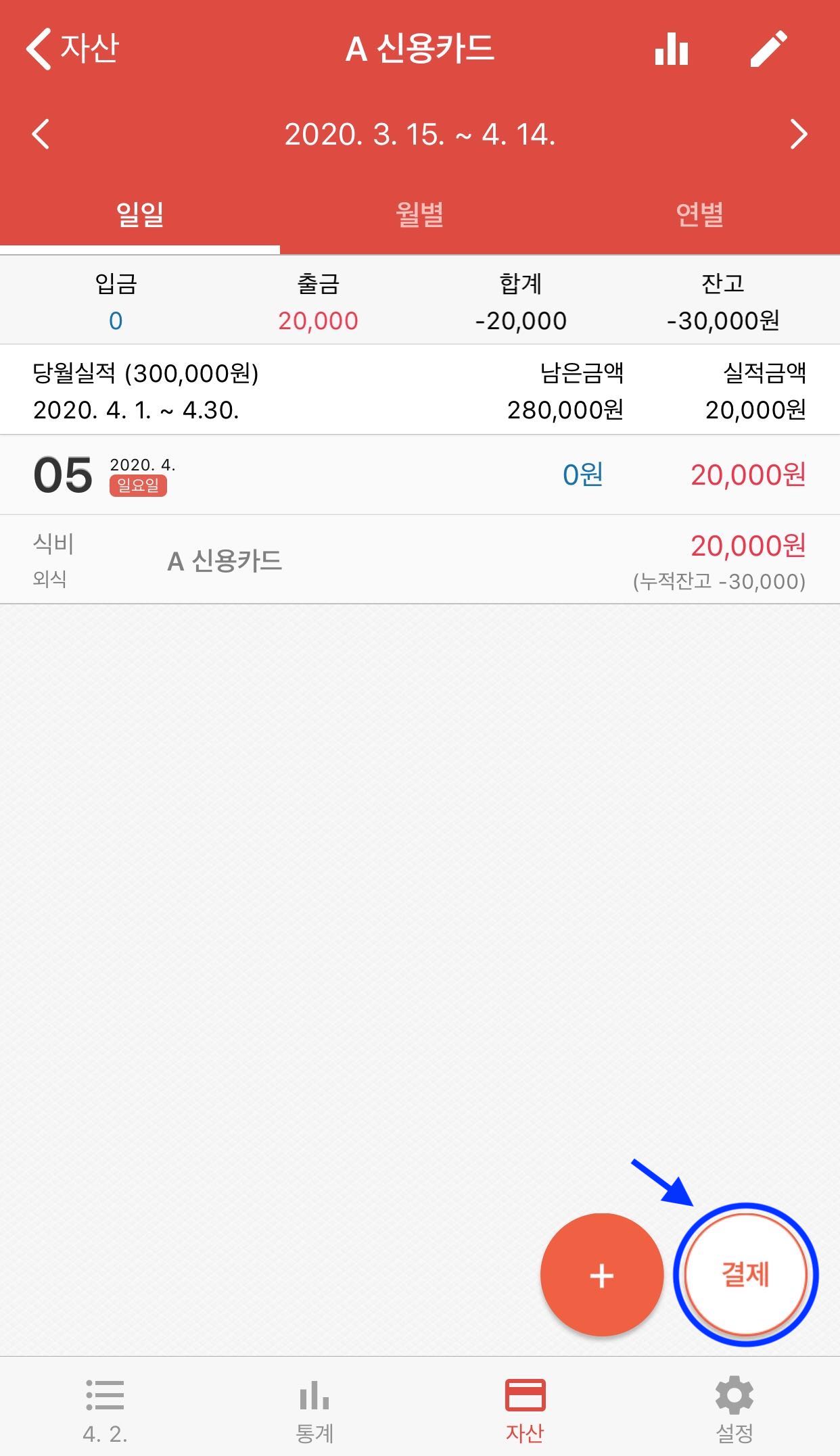Image resolution: width=840 pixels, height=1456 pixels.
Task: Switch to the 연별 tab
Action: (699, 215)
